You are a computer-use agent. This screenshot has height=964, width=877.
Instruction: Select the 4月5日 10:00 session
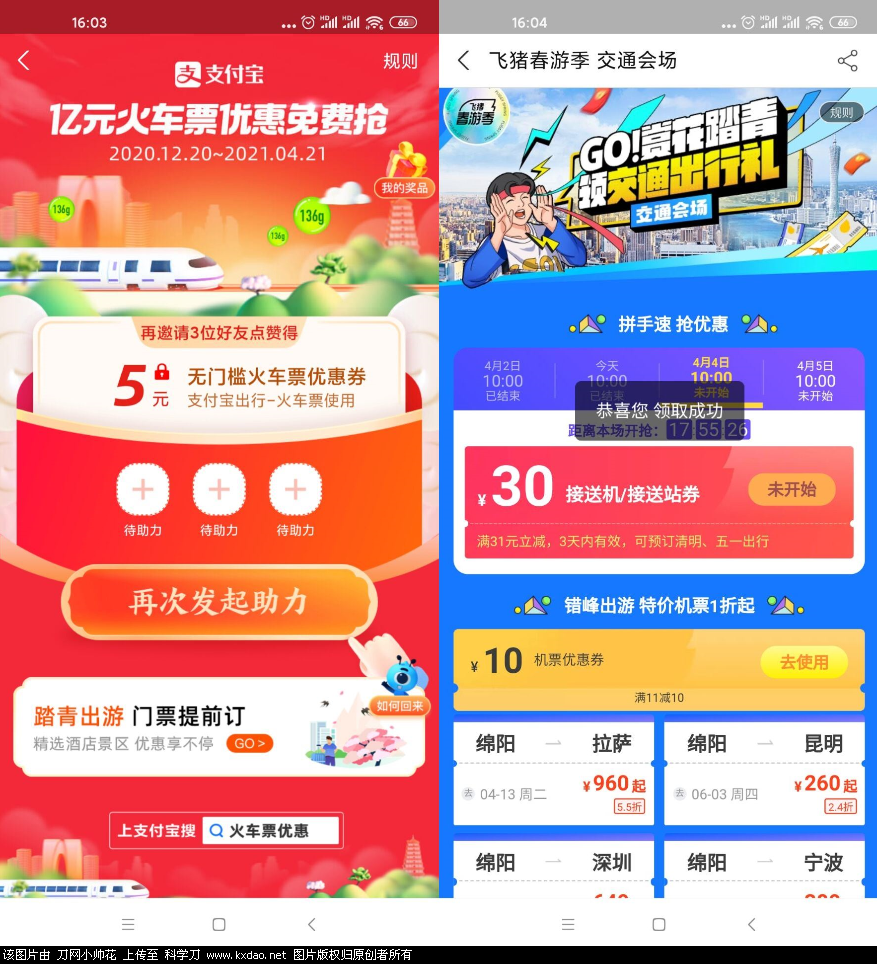click(814, 382)
